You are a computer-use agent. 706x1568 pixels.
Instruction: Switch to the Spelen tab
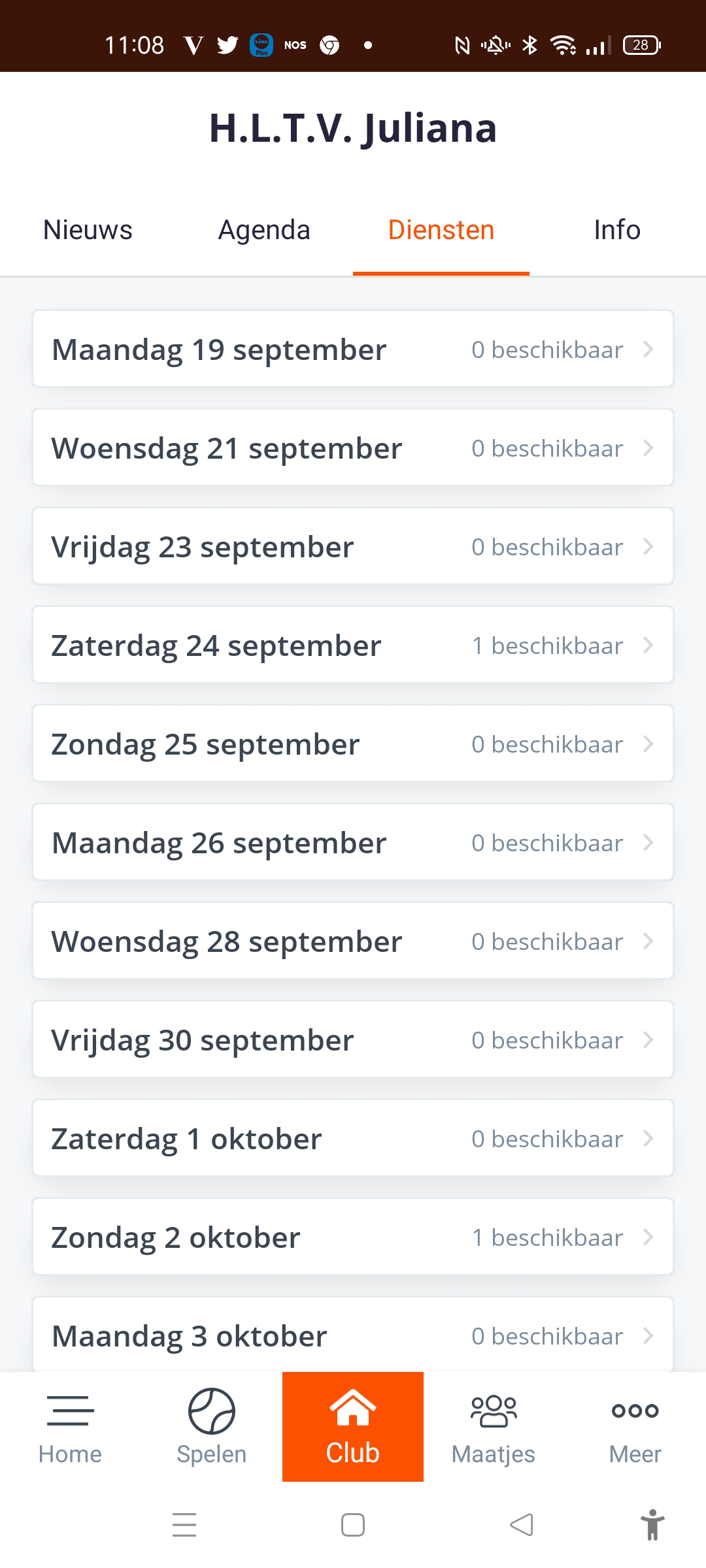tap(212, 1427)
